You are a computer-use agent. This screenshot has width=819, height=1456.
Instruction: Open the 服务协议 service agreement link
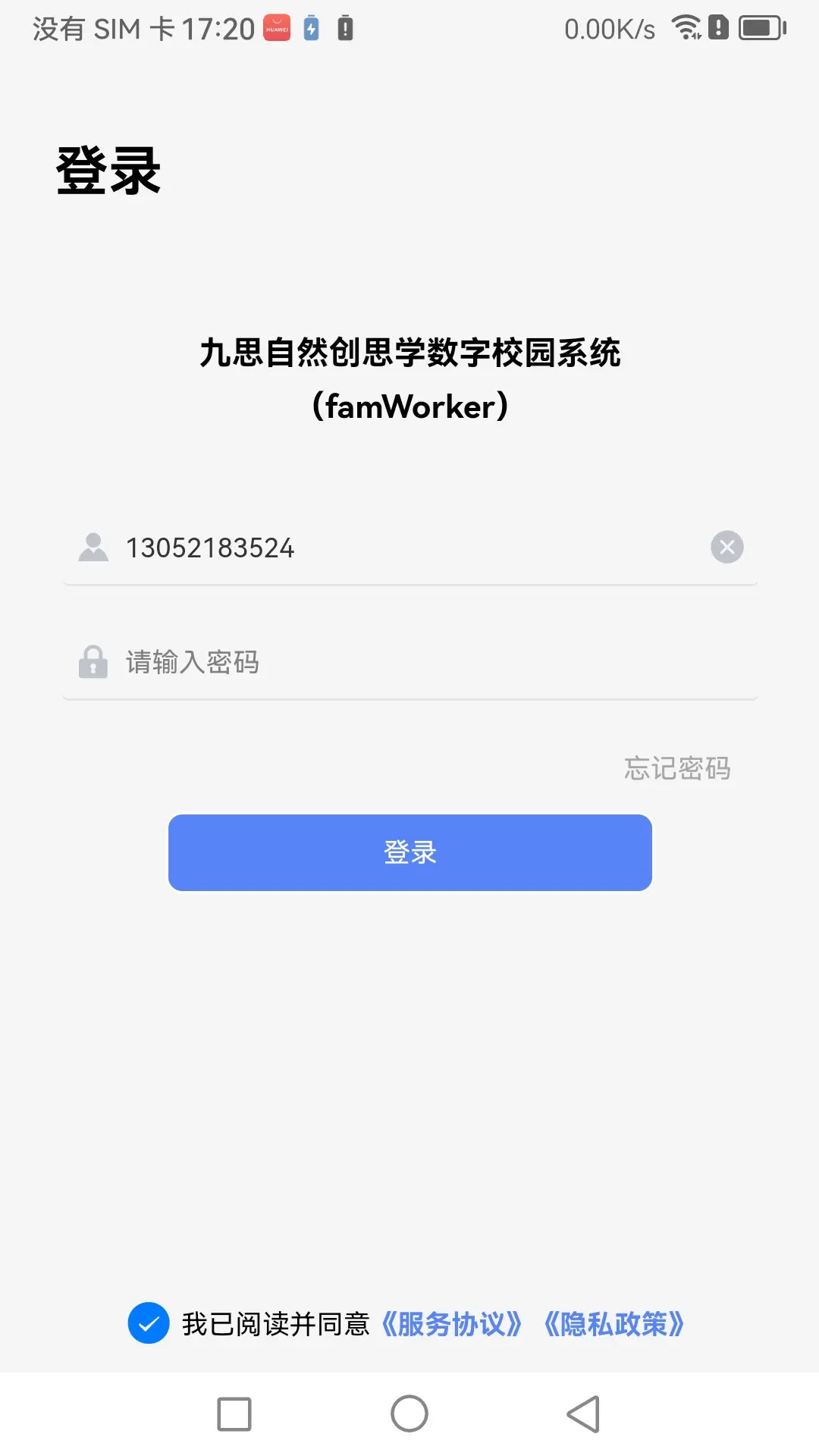(x=452, y=1324)
